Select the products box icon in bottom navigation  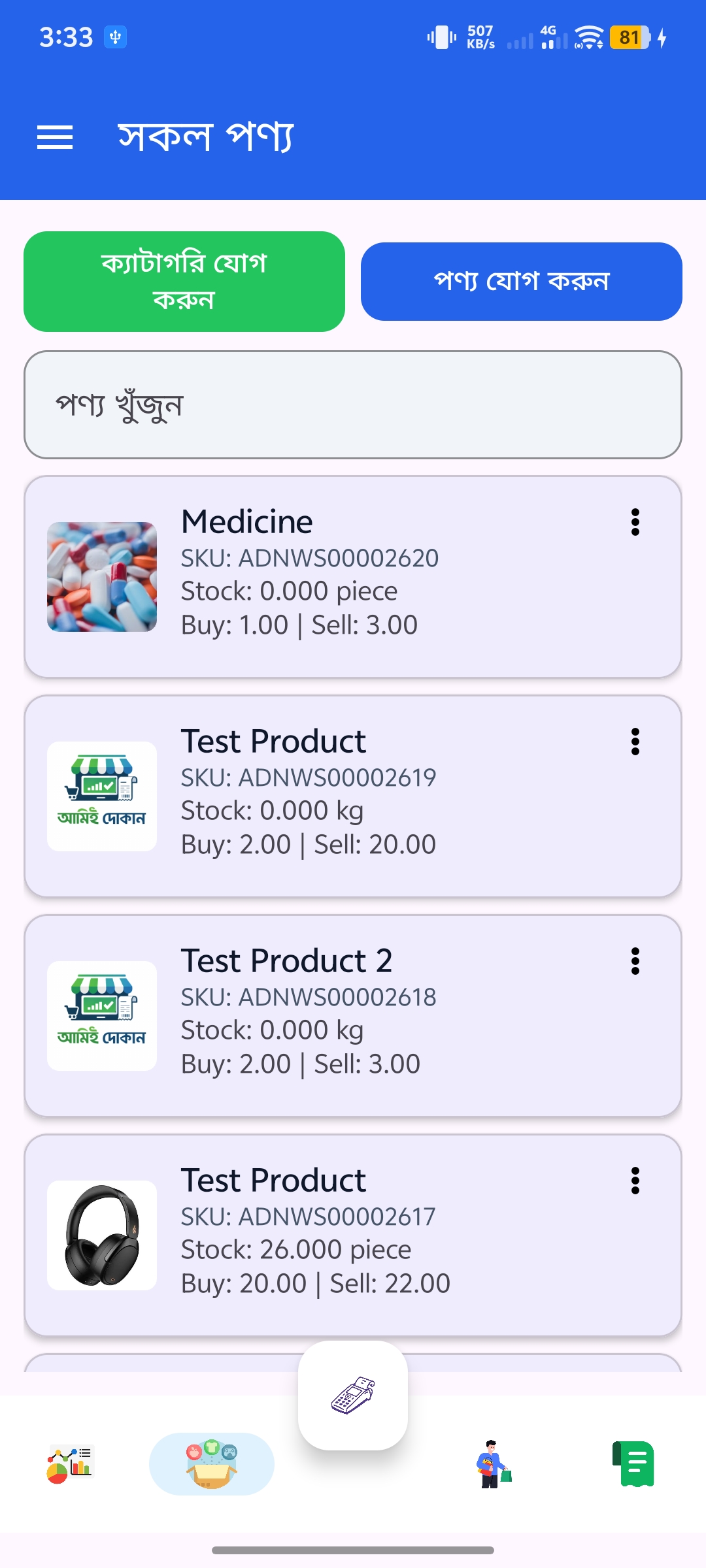click(x=211, y=1463)
